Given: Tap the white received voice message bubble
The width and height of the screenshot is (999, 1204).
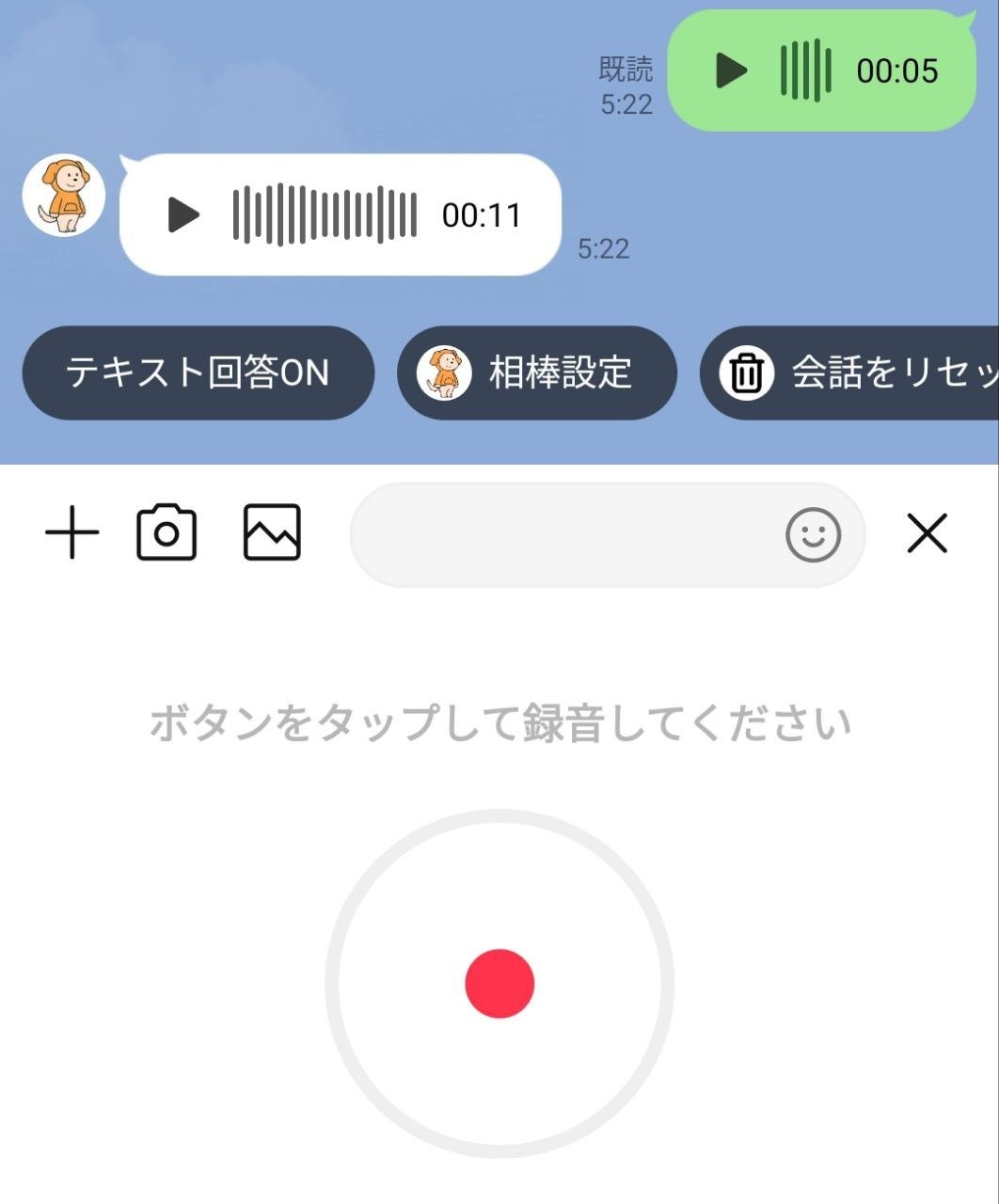Looking at the screenshot, I should pyautogui.click(x=341, y=214).
